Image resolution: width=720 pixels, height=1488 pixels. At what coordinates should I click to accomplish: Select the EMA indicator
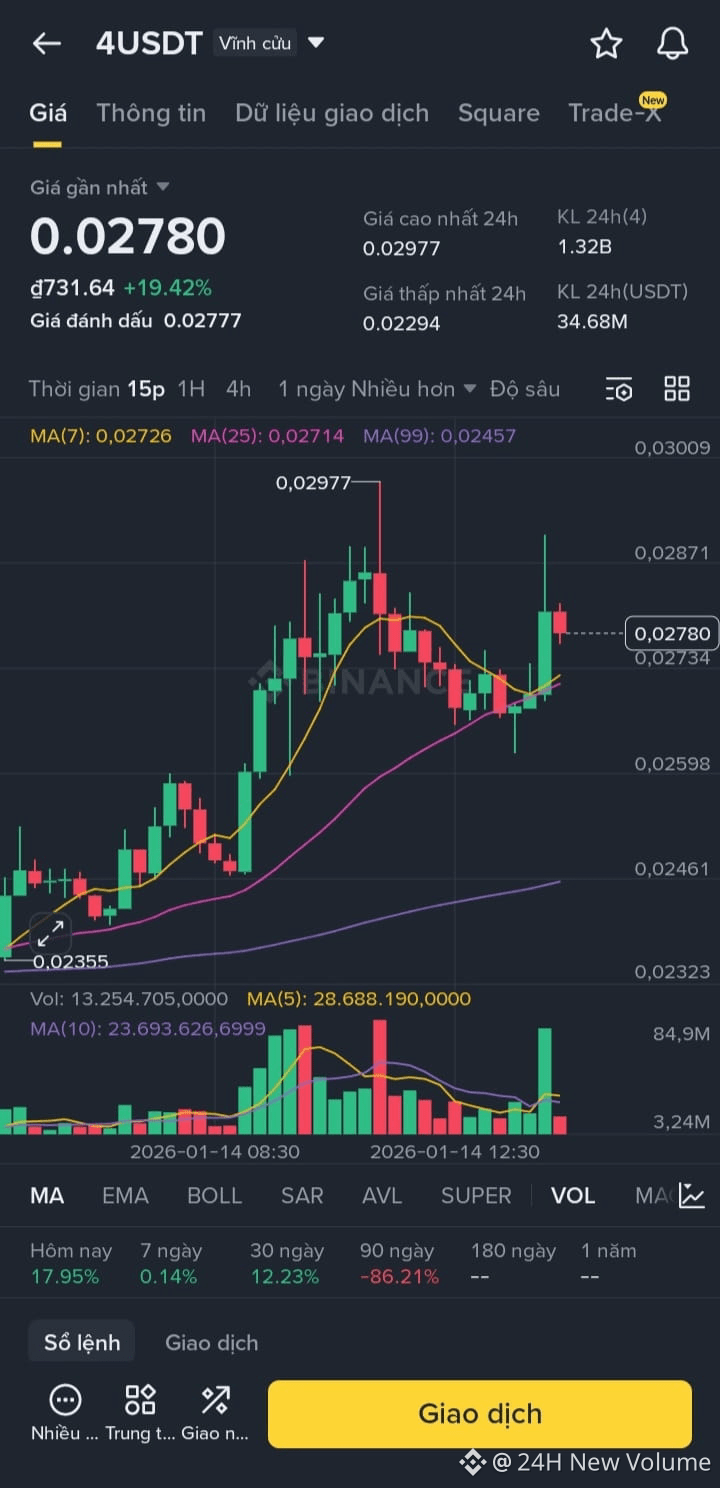[x=125, y=1195]
